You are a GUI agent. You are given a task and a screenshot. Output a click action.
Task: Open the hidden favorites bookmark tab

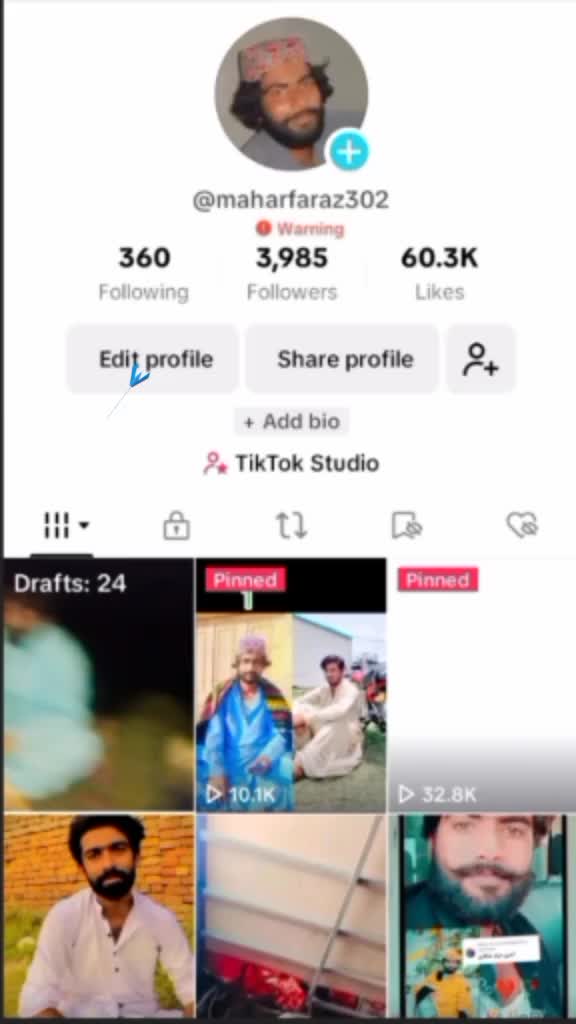point(406,525)
